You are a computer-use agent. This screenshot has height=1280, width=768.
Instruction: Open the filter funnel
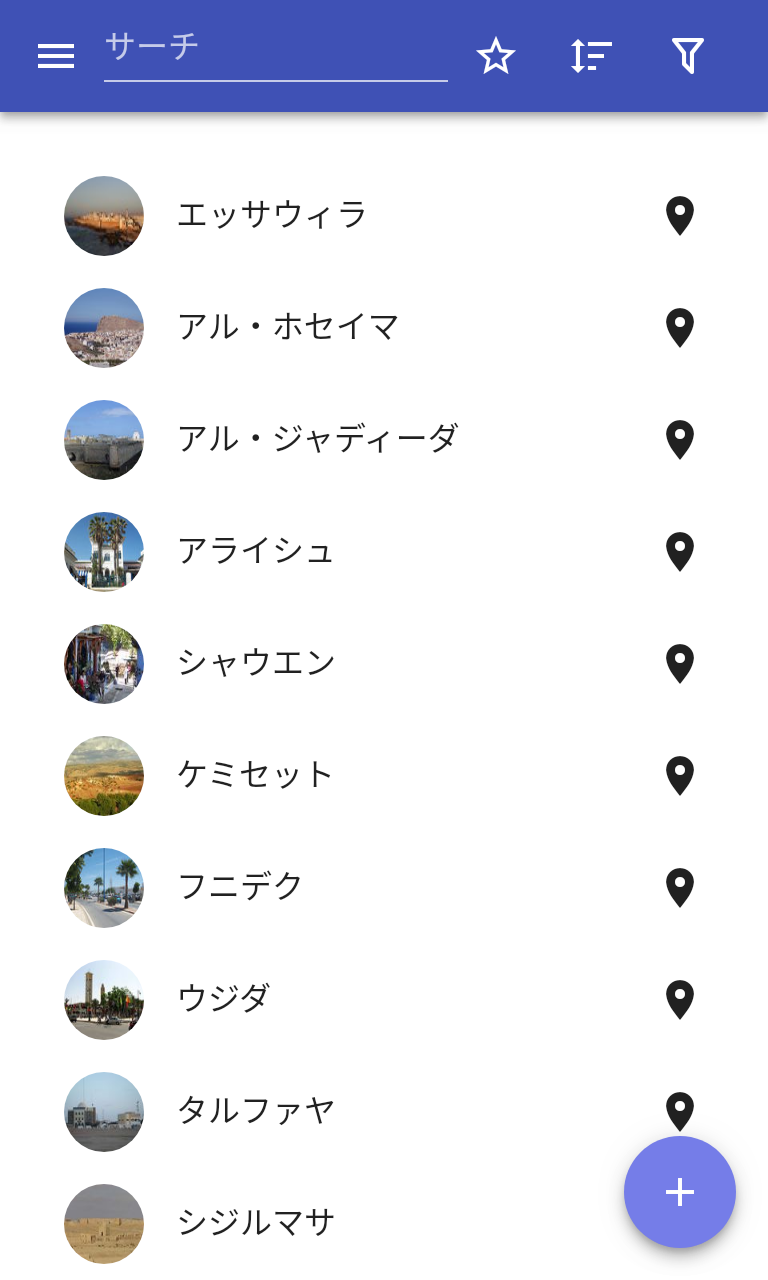[x=687, y=56]
